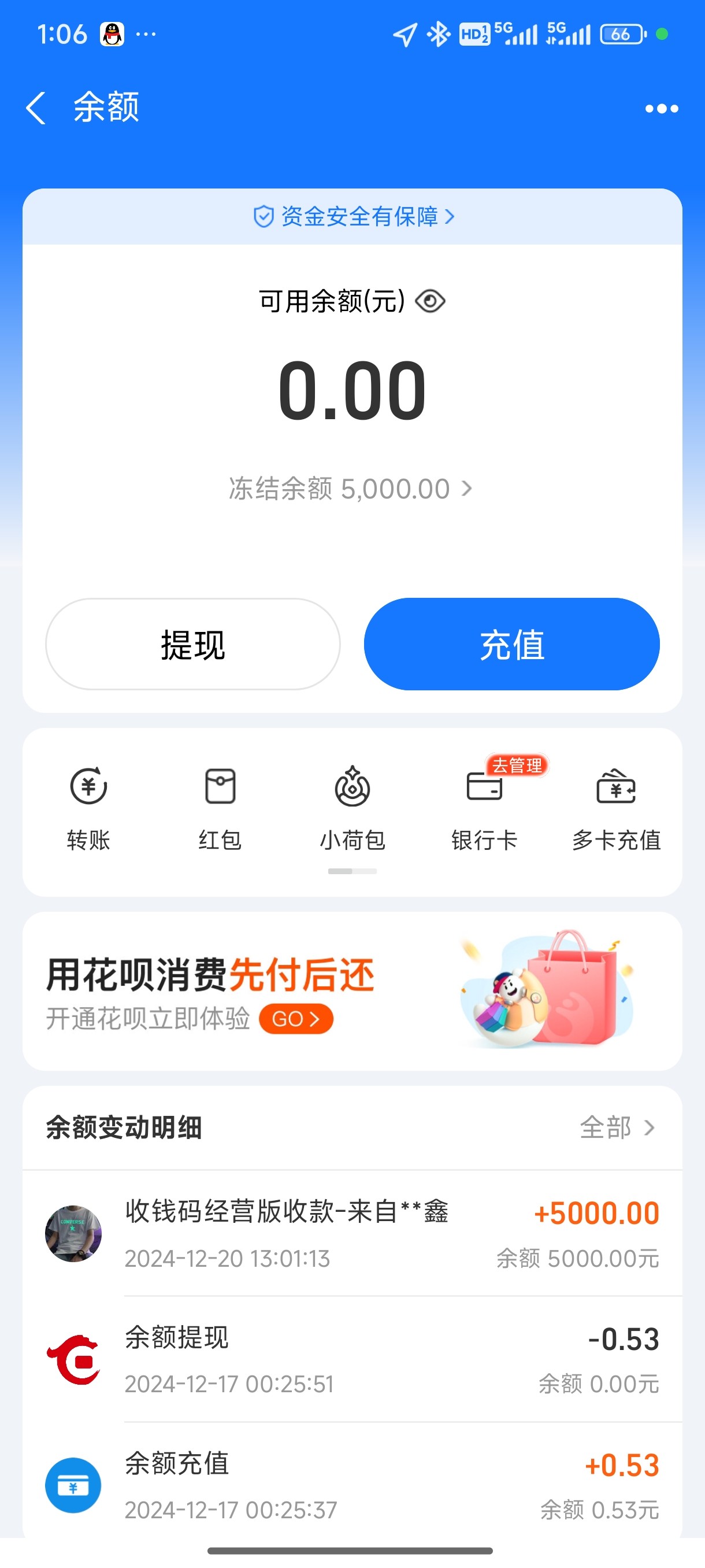The image size is (705, 1568).
Task: Tap the QQ icon in the status bar
Action: tap(112, 34)
